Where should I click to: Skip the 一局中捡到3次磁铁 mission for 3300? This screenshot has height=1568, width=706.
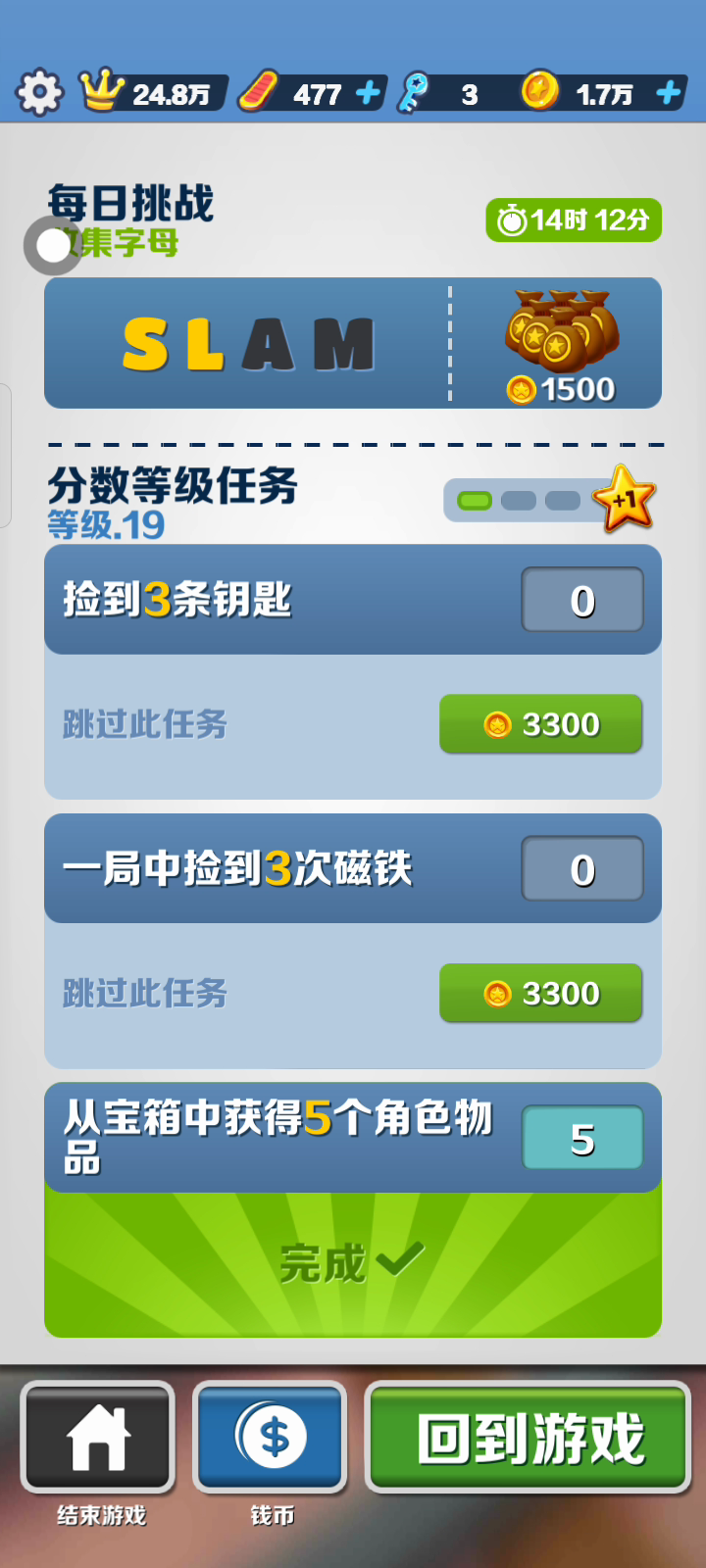coord(540,993)
